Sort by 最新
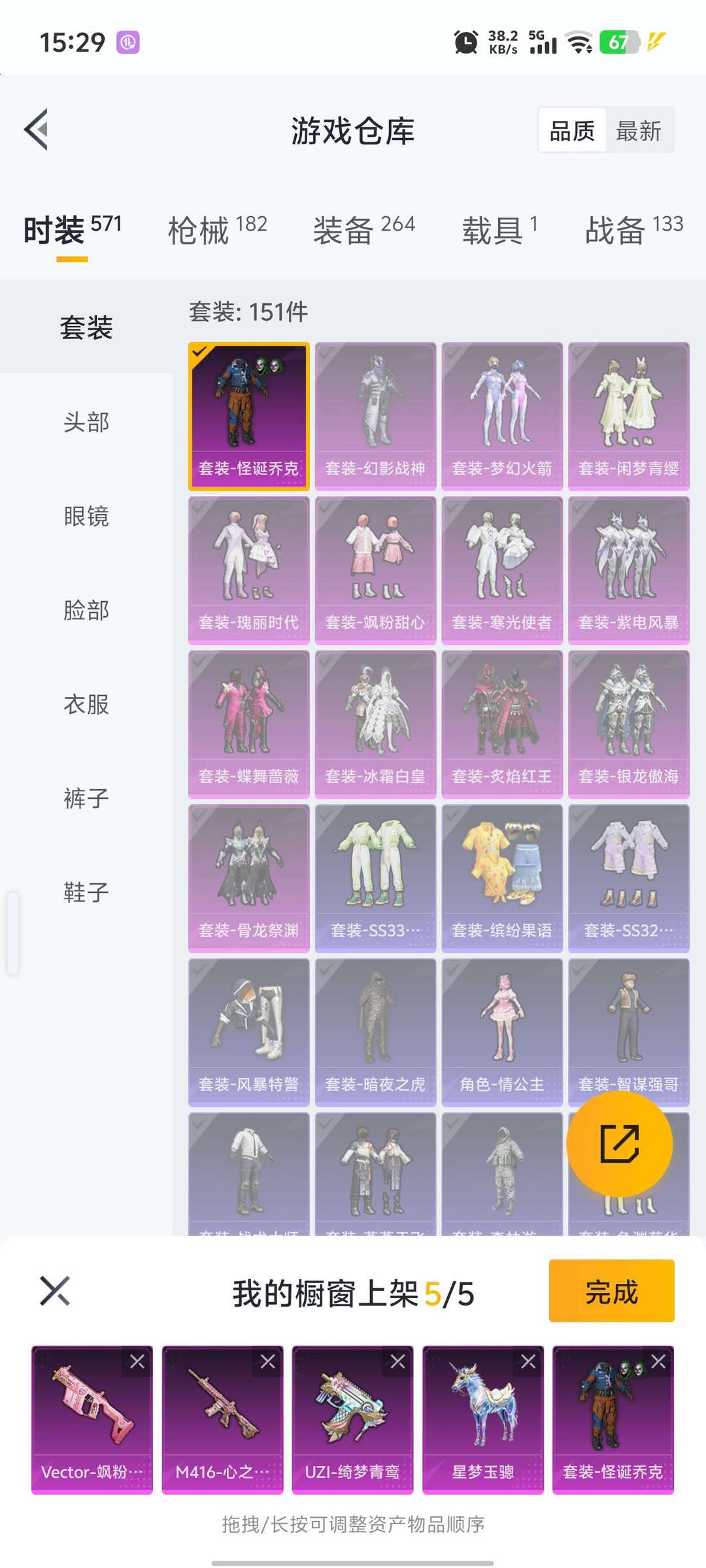The image size is (706, 1568). [639, 131]
